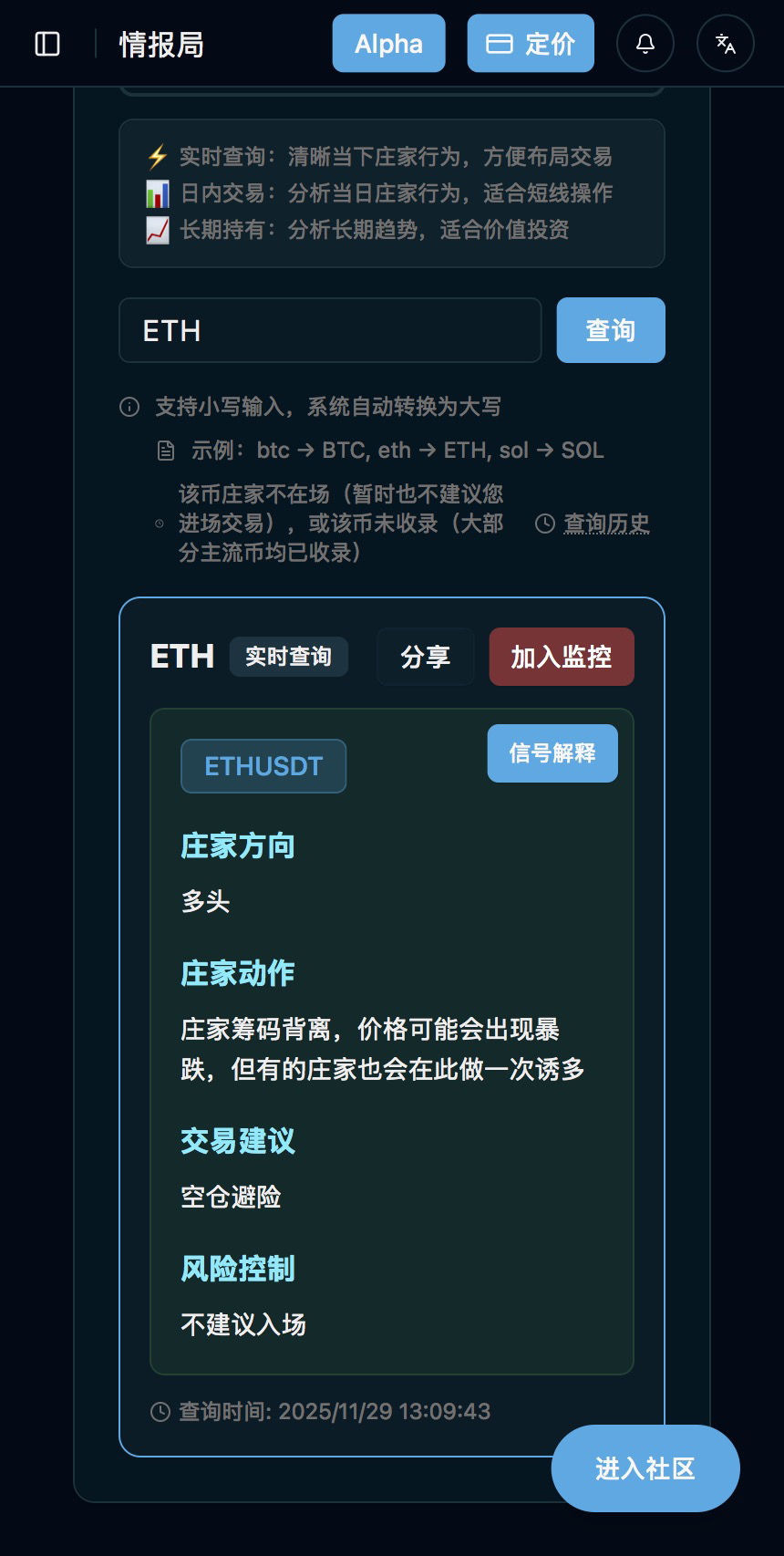Image resolution: width=784 pixels, height=1556 pixels.
Task: Switch language with the translate icon
Action: tap(726, 43)
